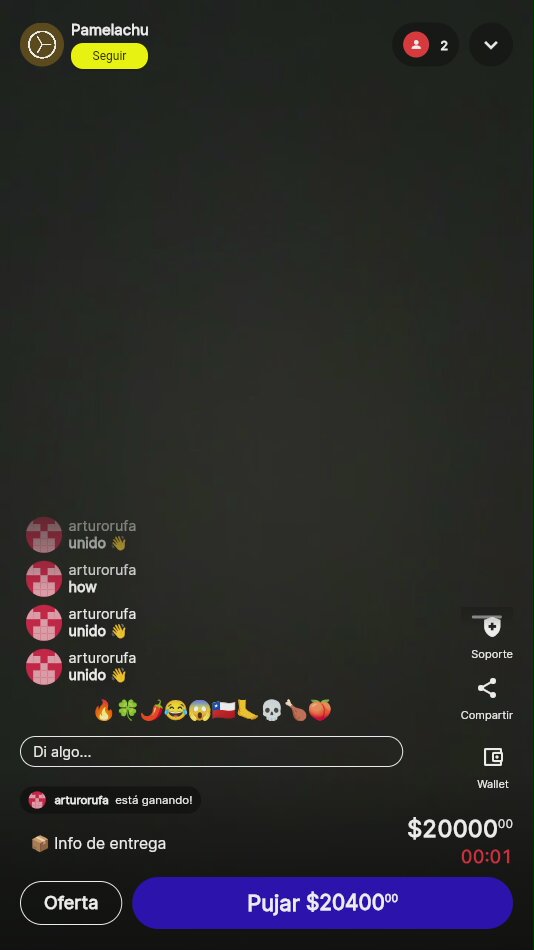
Task: Open the Wallet
Action: [493, 768]
